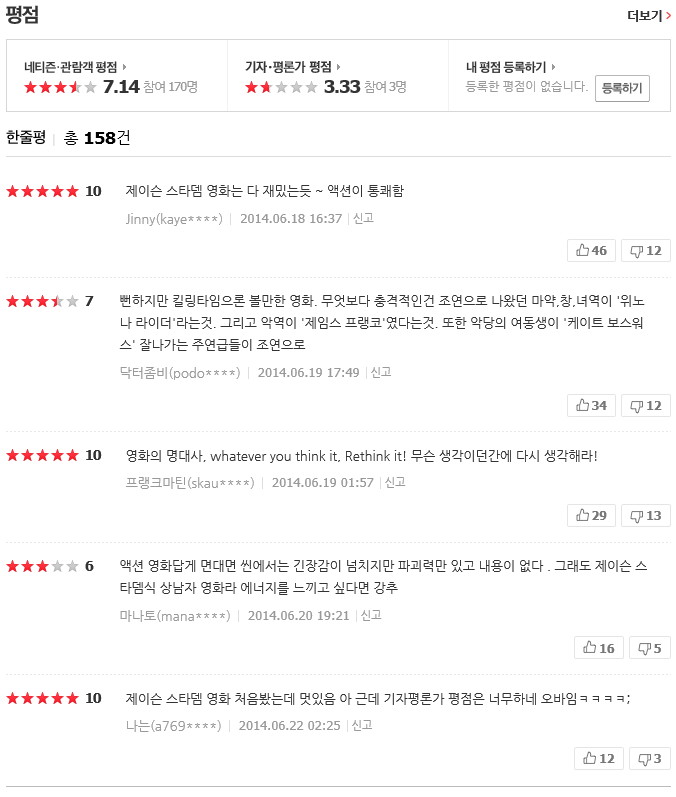Dislike Jinny's review
The height and width of the screenshot is (797, 676).
[x=645, y=250]
